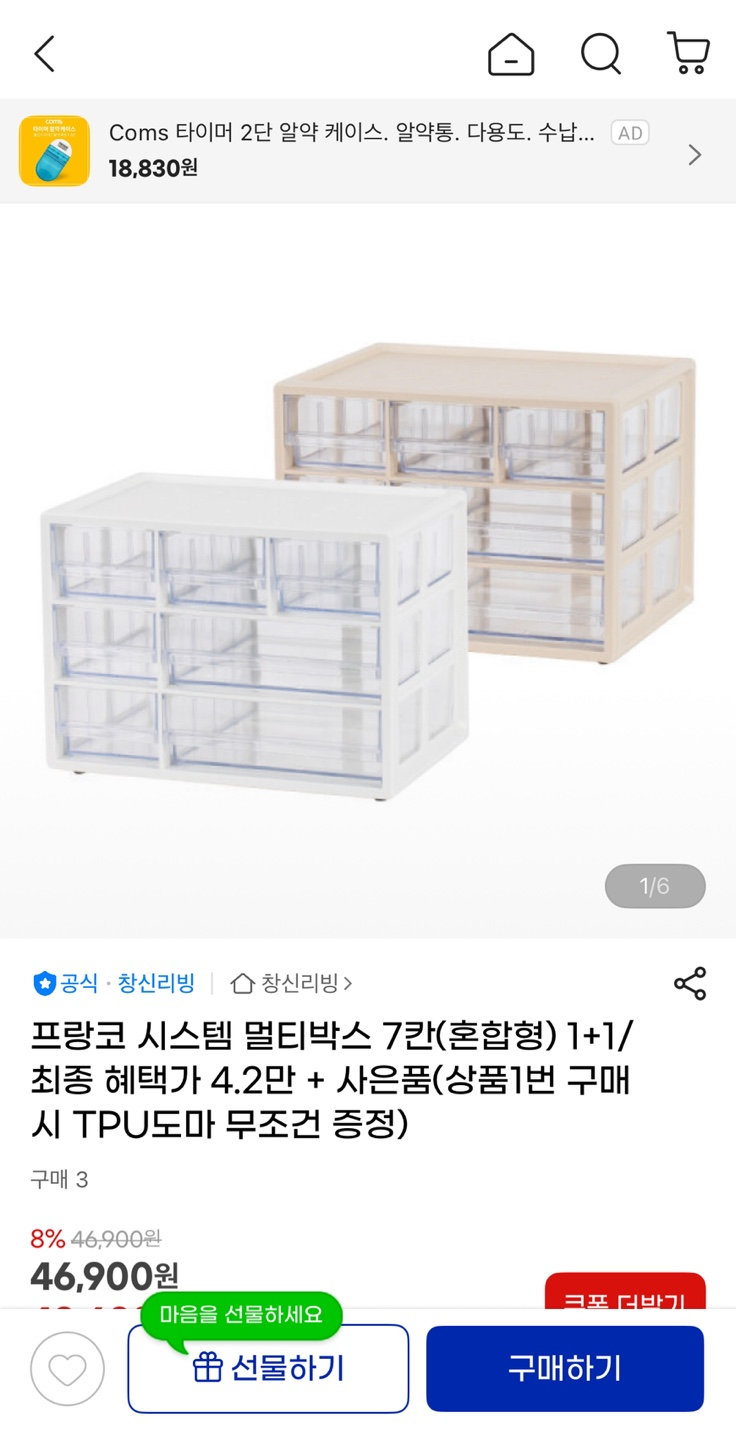Image resolution: width=736 pixels, height=1440 pixels.
Task: Open search with the magnifier icon
Action: [x=600, y=54]
